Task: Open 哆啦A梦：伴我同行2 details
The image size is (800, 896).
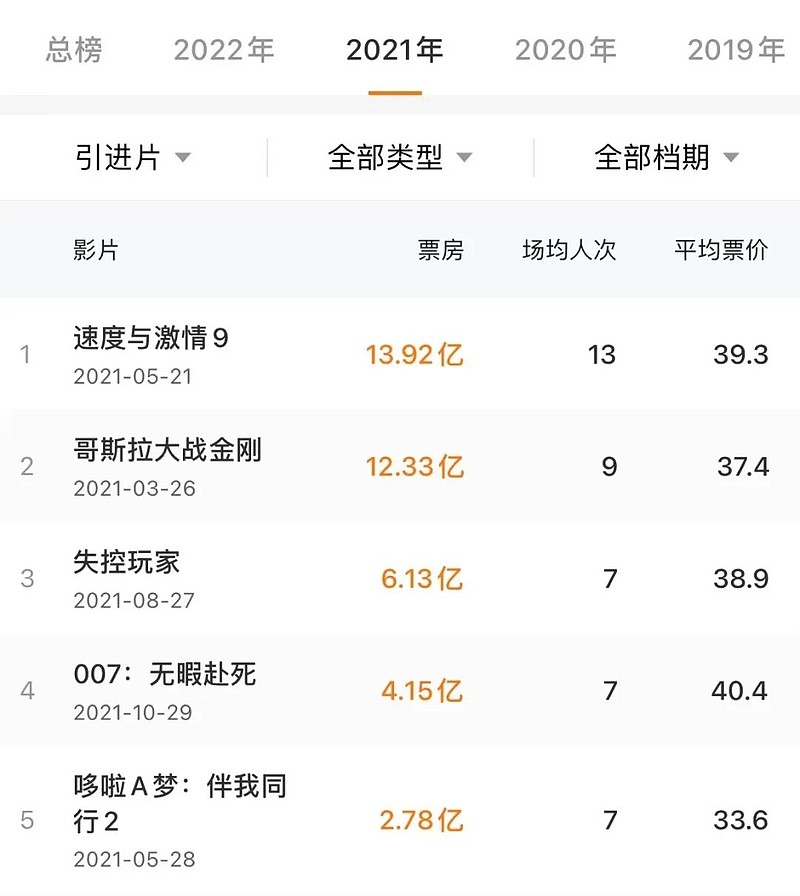Action: pyautogui.click(x=180, y=803)
